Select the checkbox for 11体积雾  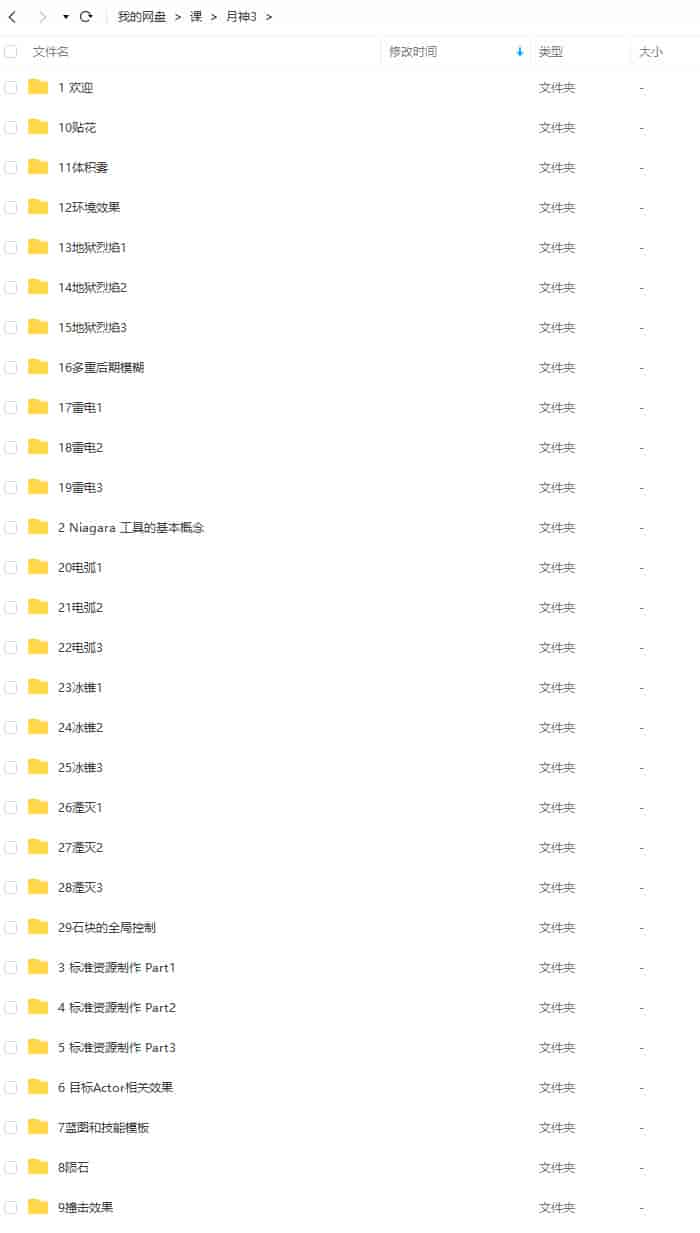click(11, 168)
